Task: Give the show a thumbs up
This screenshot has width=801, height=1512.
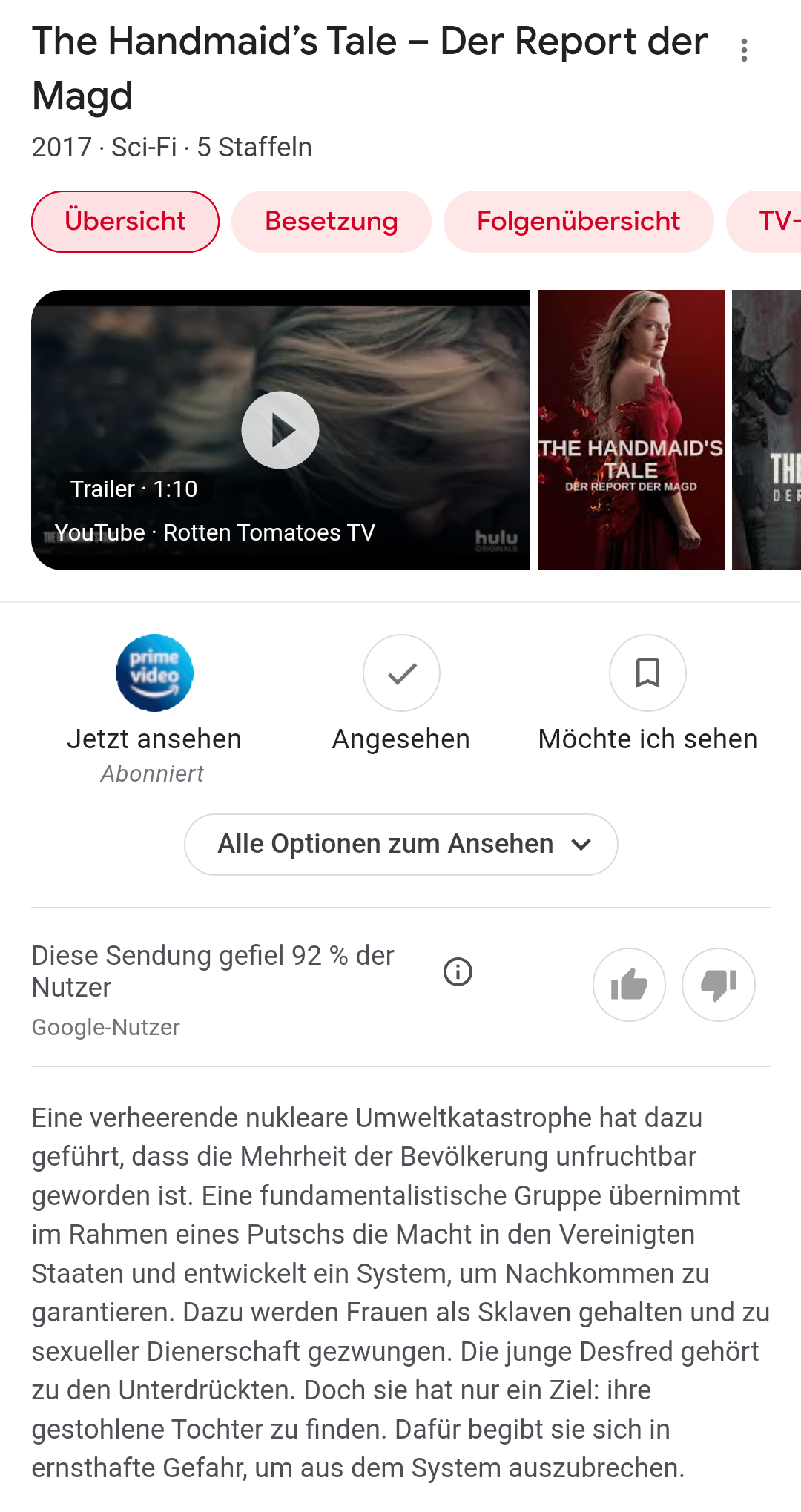Action: point(629,985)
